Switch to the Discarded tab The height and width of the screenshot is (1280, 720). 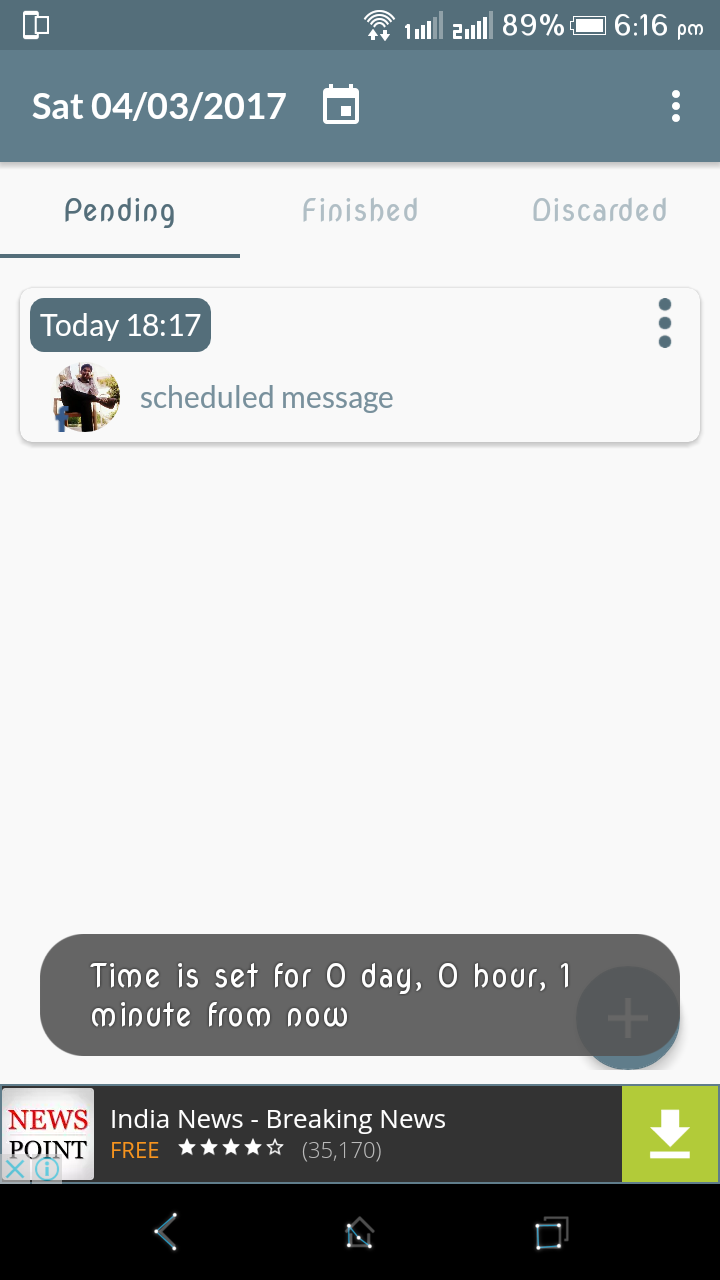pyautogui.click(x=599, y=211)
